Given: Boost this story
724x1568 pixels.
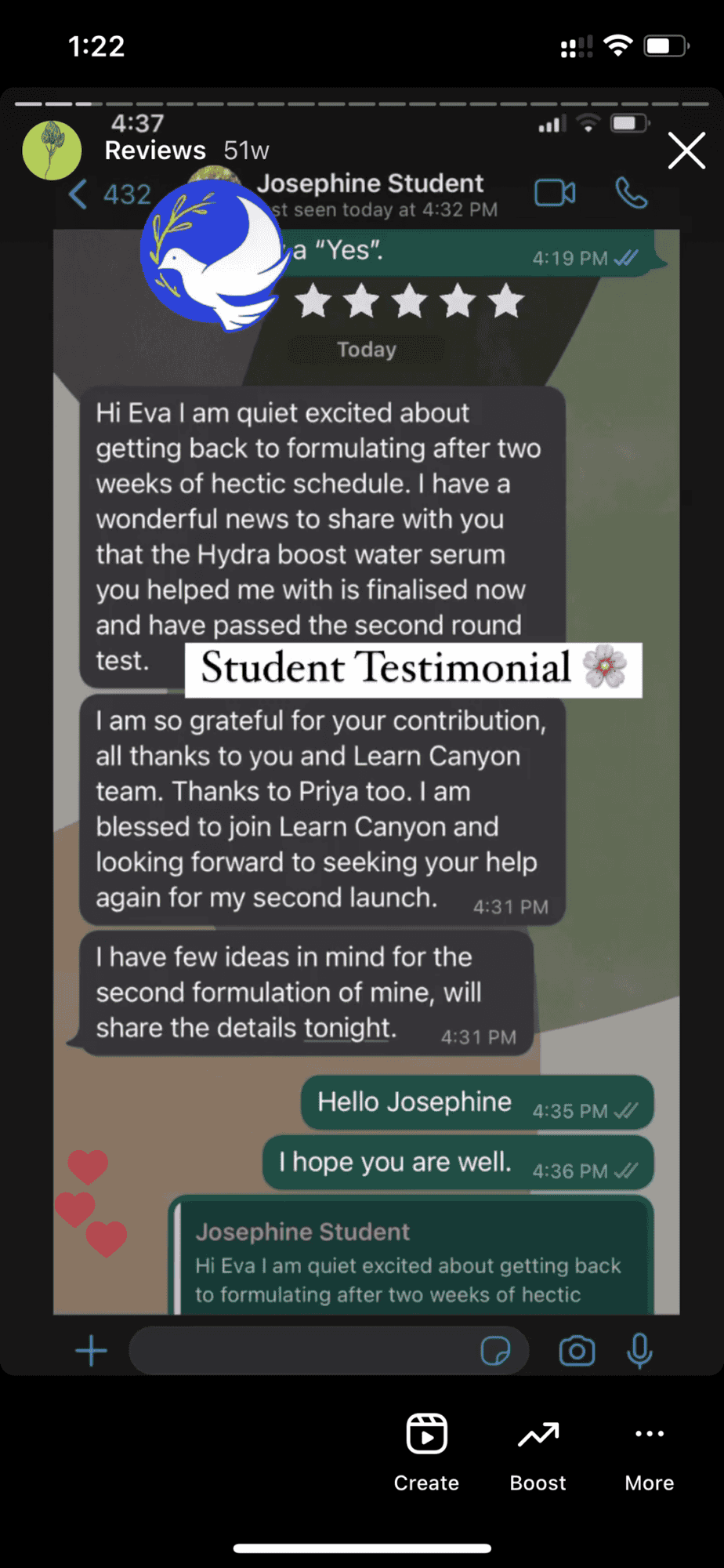Looking at the screenshot, I should 538,1453.
